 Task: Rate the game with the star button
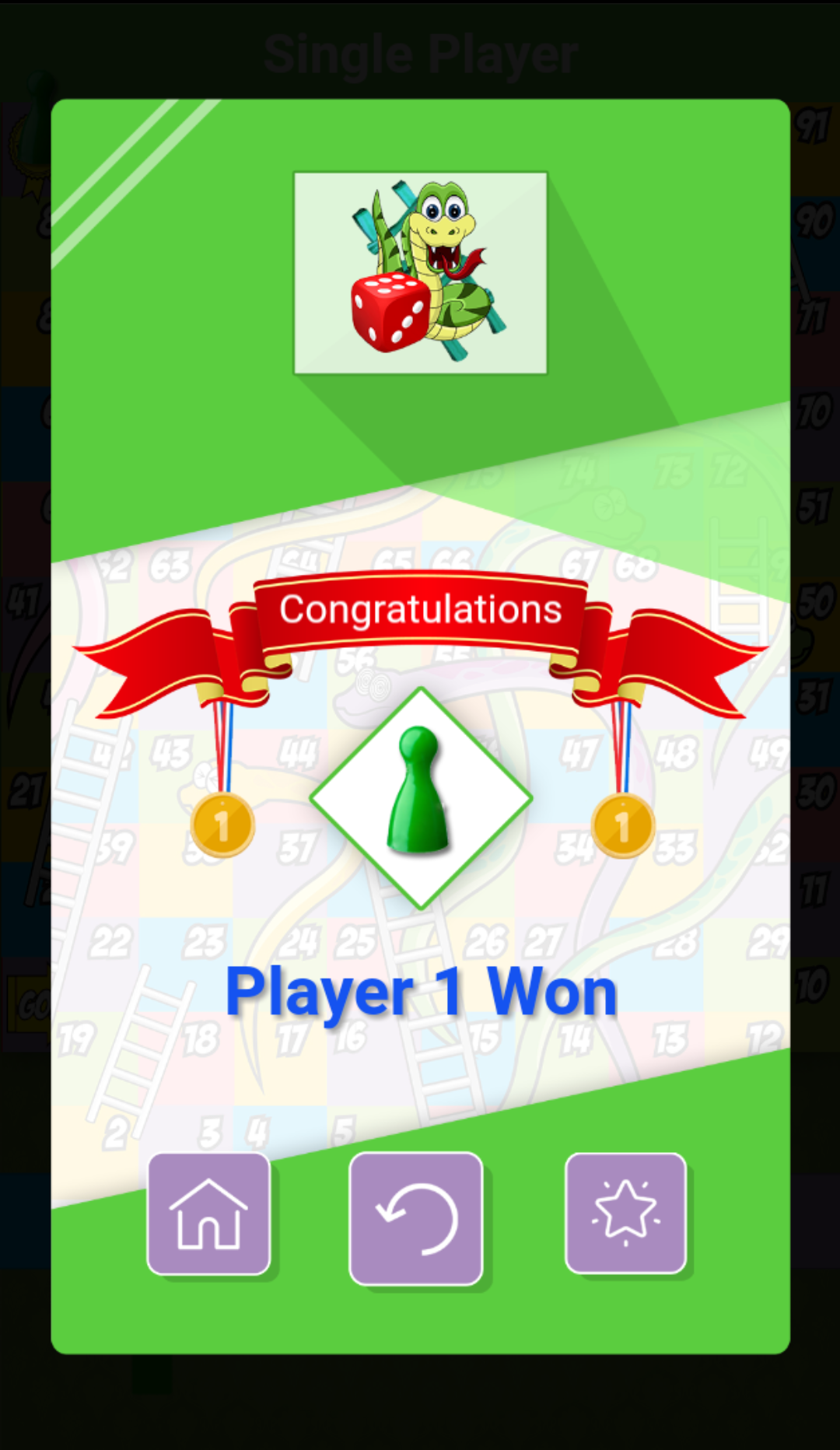tap(625, 1214)
